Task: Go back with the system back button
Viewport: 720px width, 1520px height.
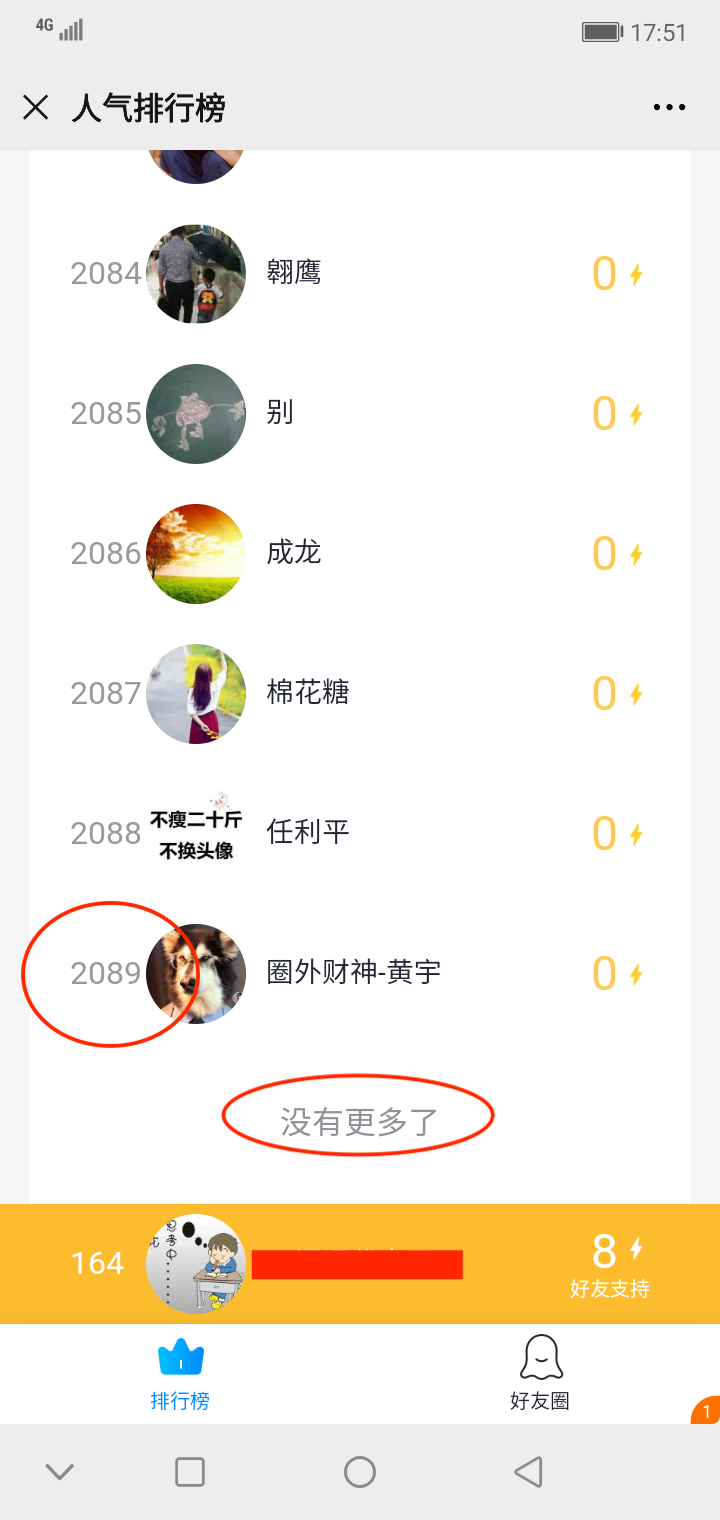Action: (528, 1472)
